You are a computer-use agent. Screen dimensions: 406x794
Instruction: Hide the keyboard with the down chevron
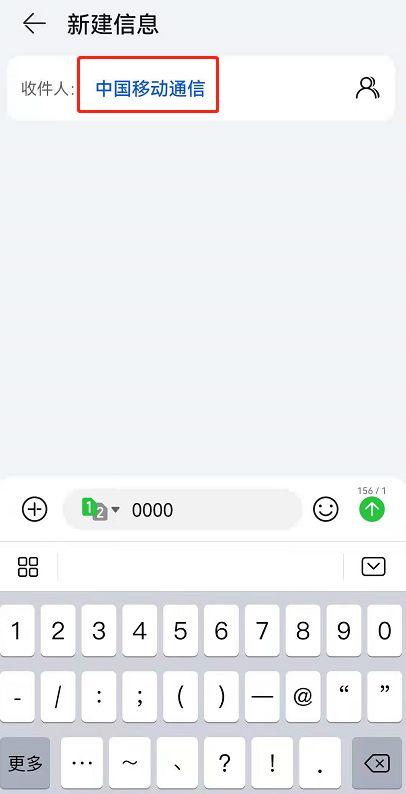(374, 567)
